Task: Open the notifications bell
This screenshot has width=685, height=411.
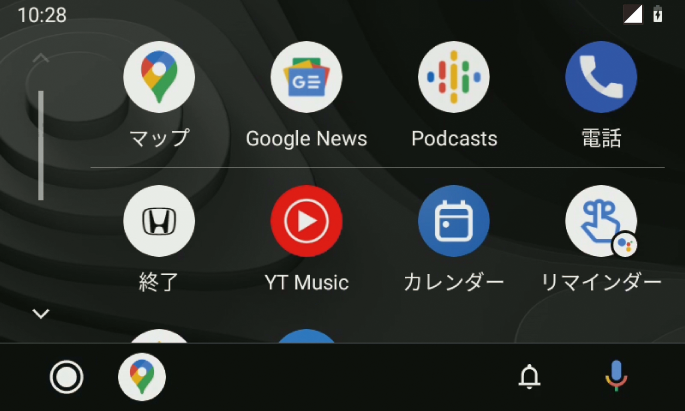Action: pyautogui.click(x=529, y=377)
